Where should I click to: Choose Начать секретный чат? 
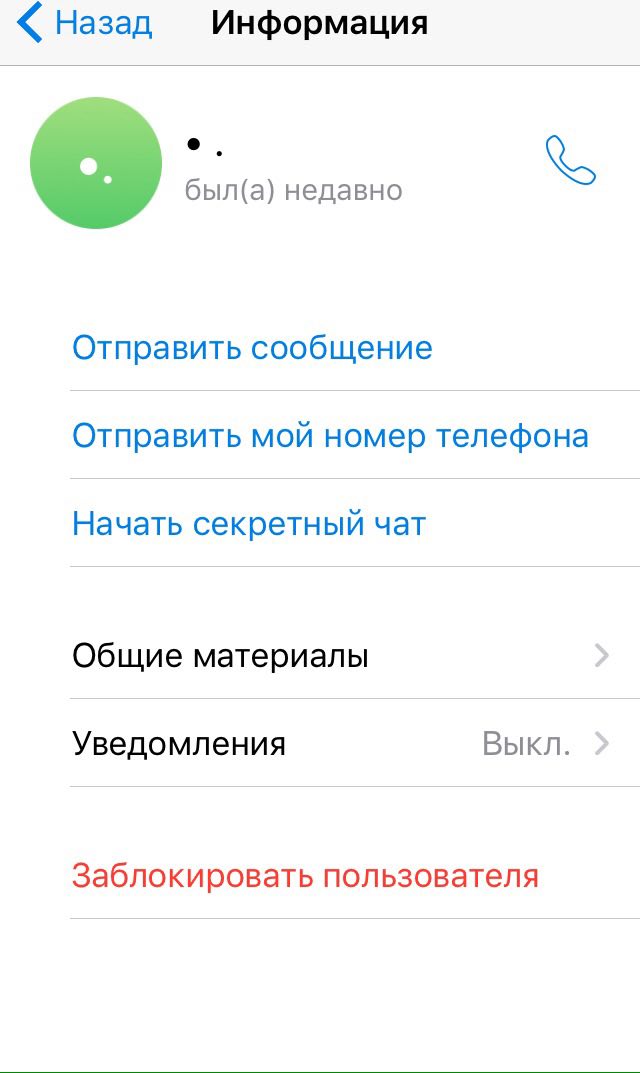click(249, 524)
